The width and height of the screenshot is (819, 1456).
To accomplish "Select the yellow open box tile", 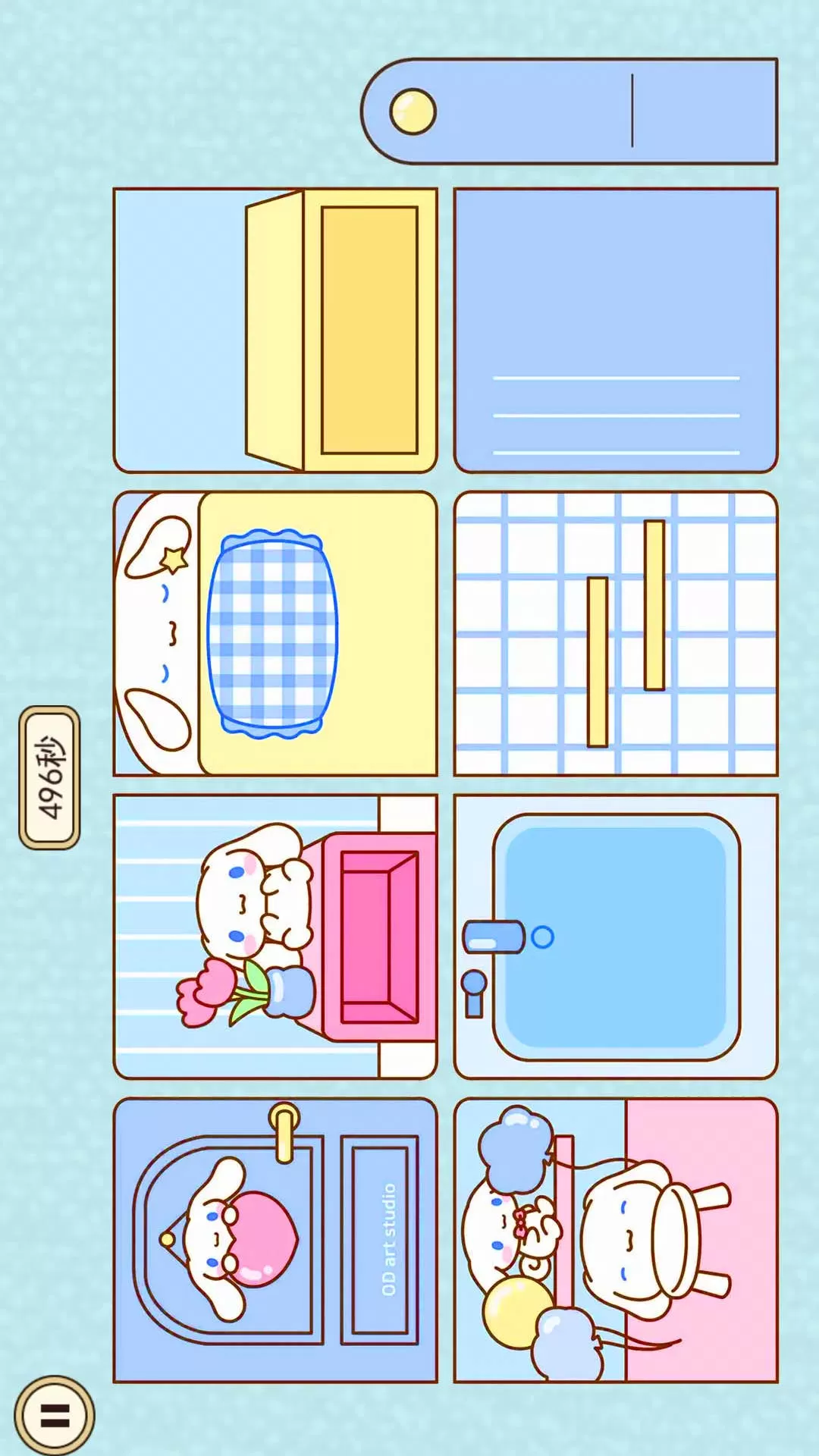I will point(275,331).
